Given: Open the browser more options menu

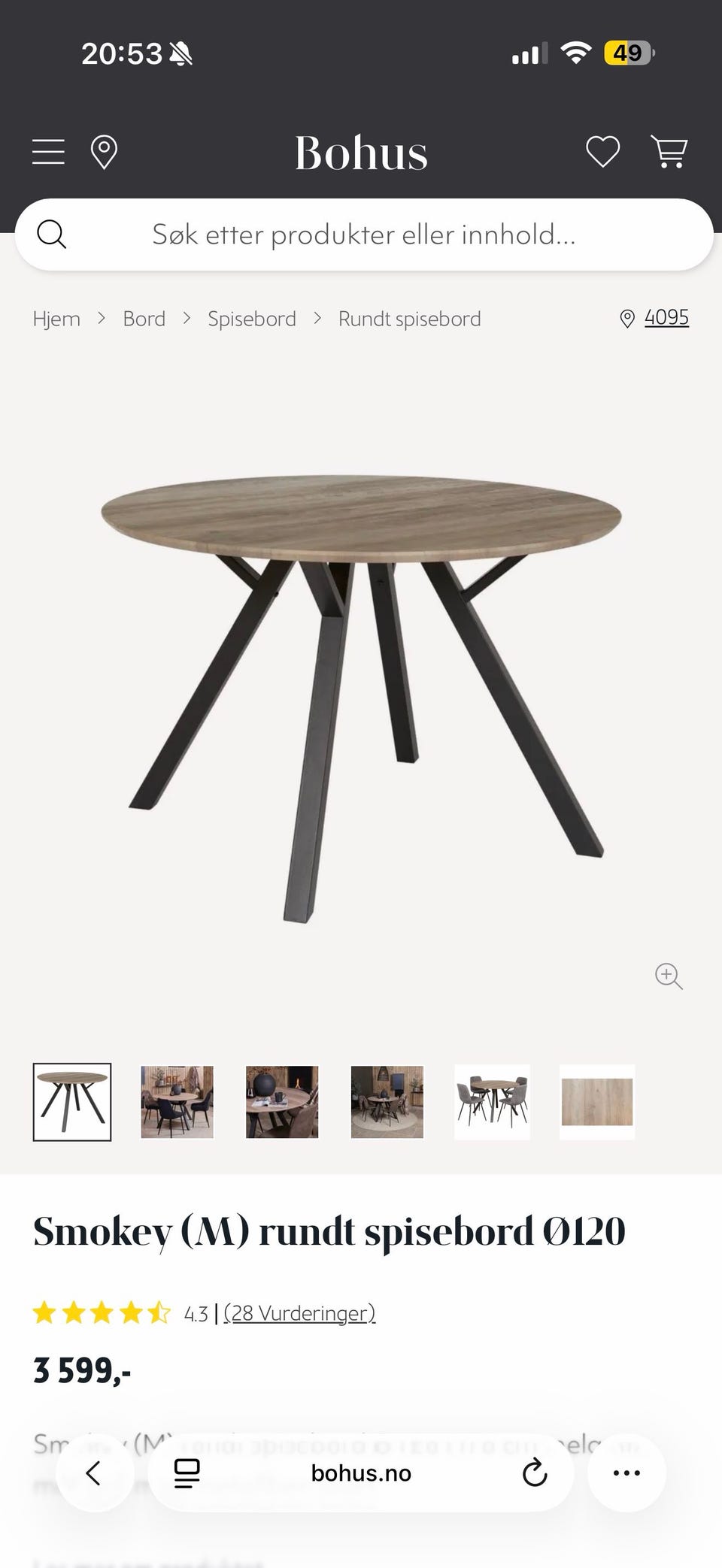Looking at the screenshot, I should pyautogui.click(x=626, y=1473).
